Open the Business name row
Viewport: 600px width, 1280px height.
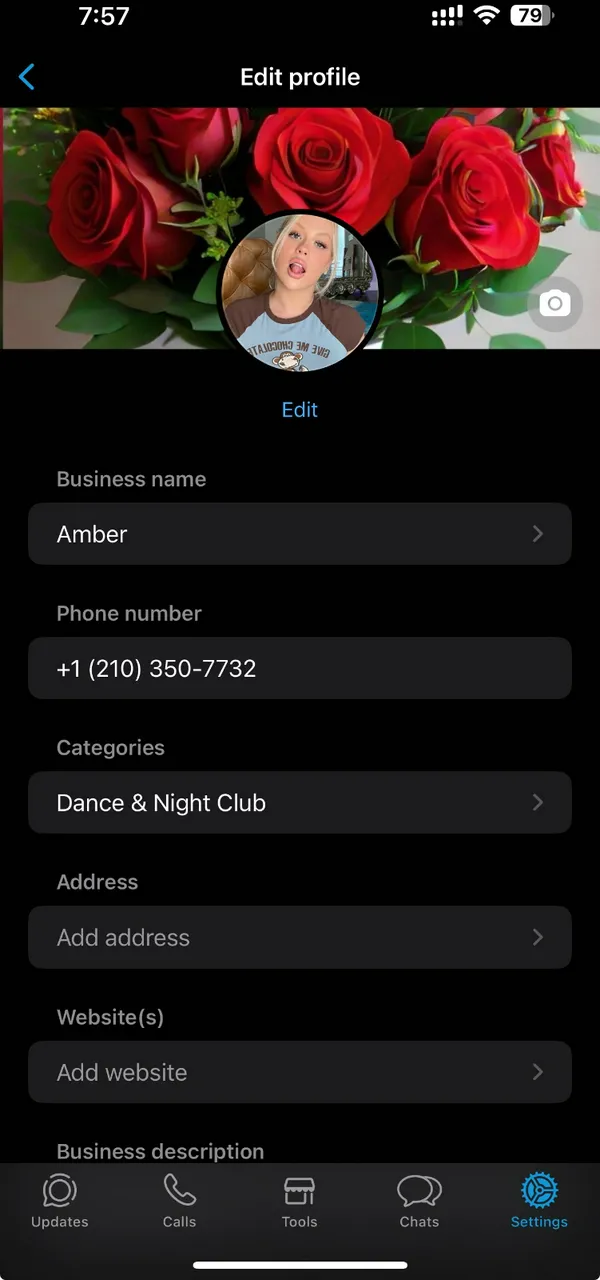pyautogui.click(x=300, y=534)
